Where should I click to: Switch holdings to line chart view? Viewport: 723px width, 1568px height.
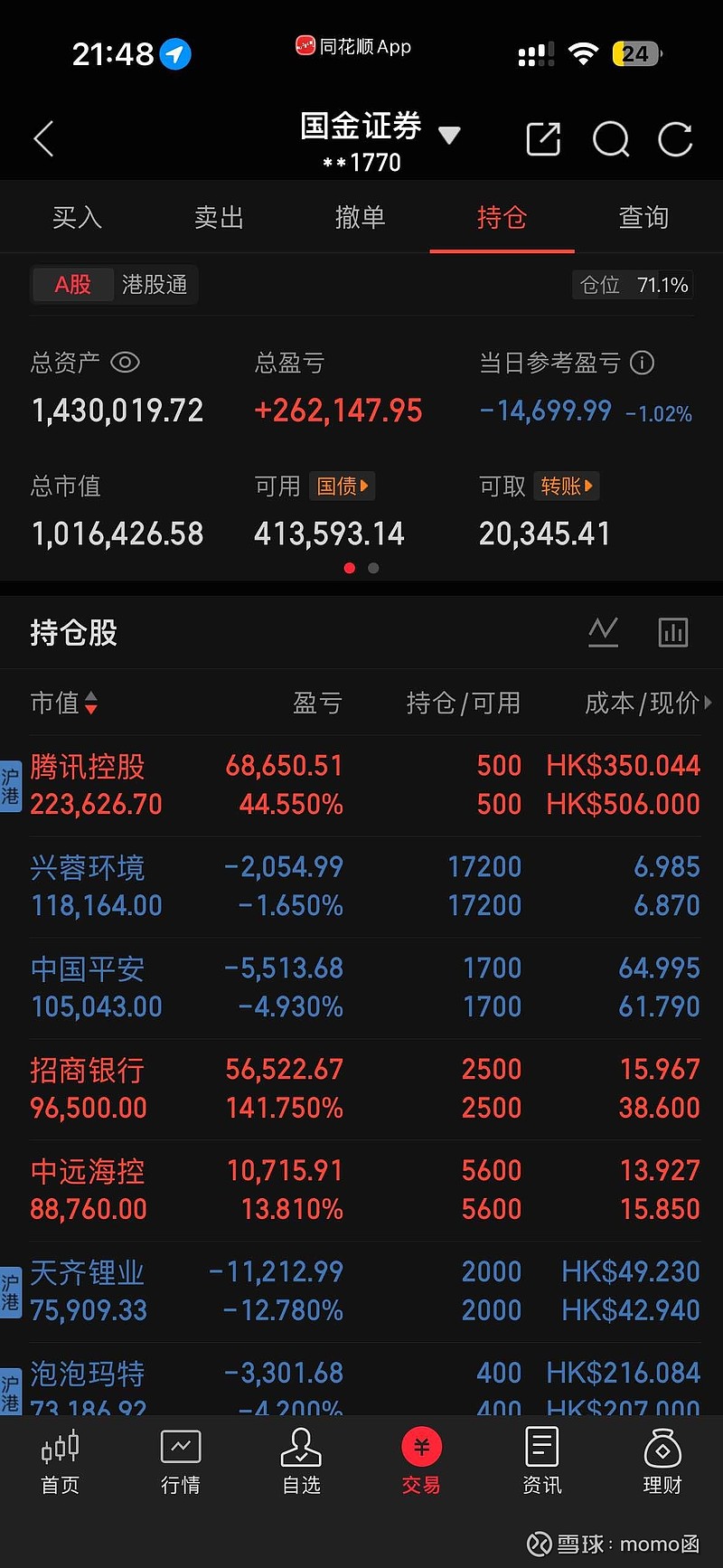(604, 632)
